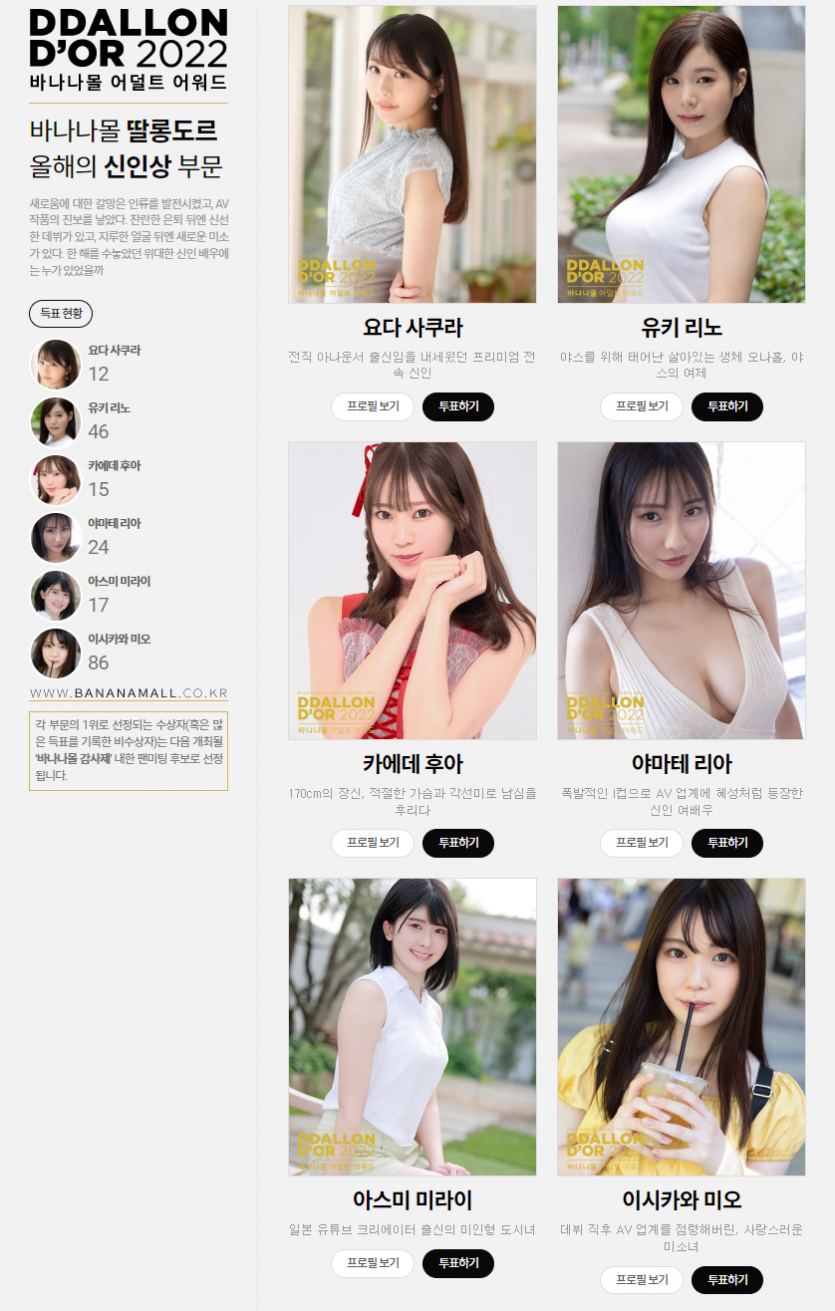Cast a vote for 유키 리노

point(727,407)
